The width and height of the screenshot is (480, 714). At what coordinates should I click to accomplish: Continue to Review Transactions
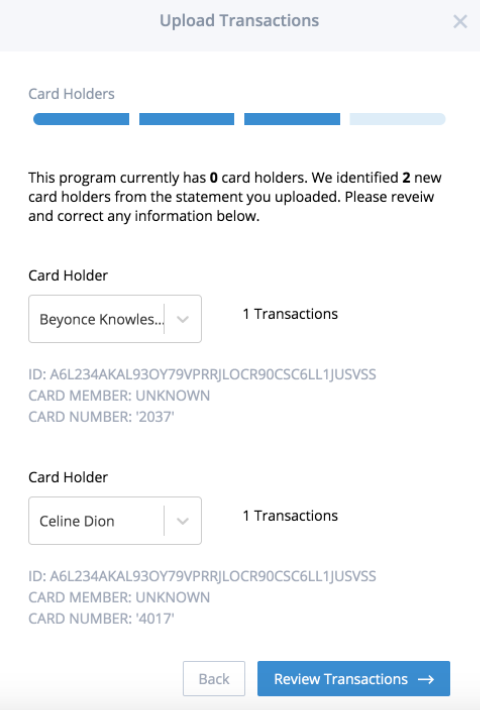[x=353, y=678]
